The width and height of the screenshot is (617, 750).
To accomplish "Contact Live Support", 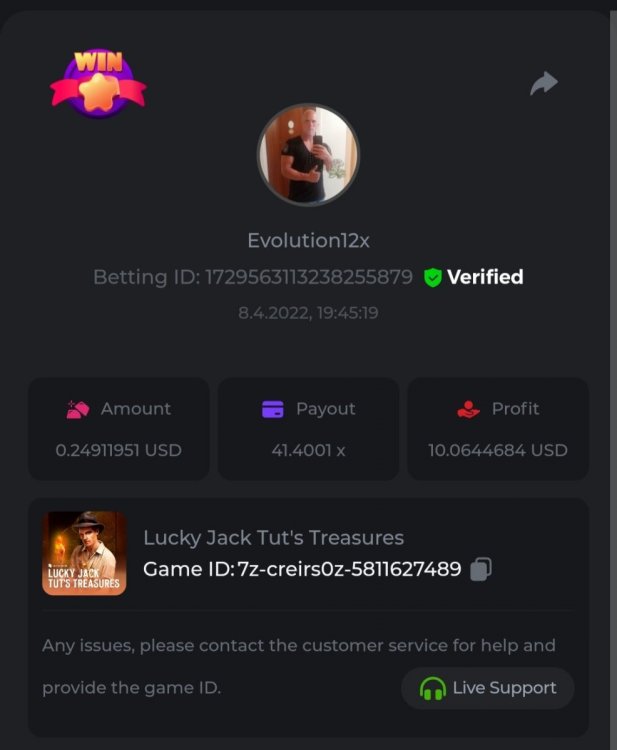I will point(488,688).
